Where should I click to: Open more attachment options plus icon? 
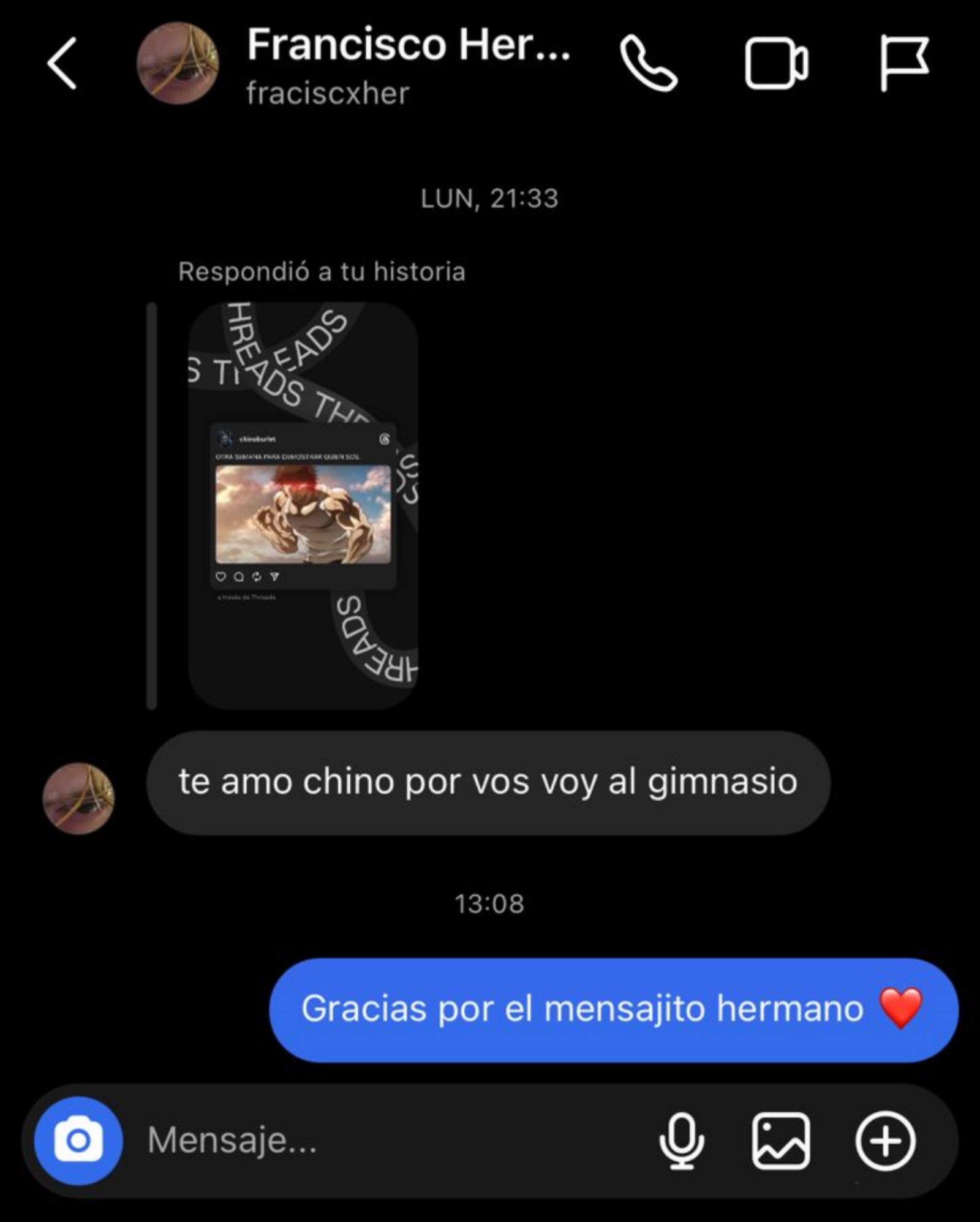(885, 1141)
